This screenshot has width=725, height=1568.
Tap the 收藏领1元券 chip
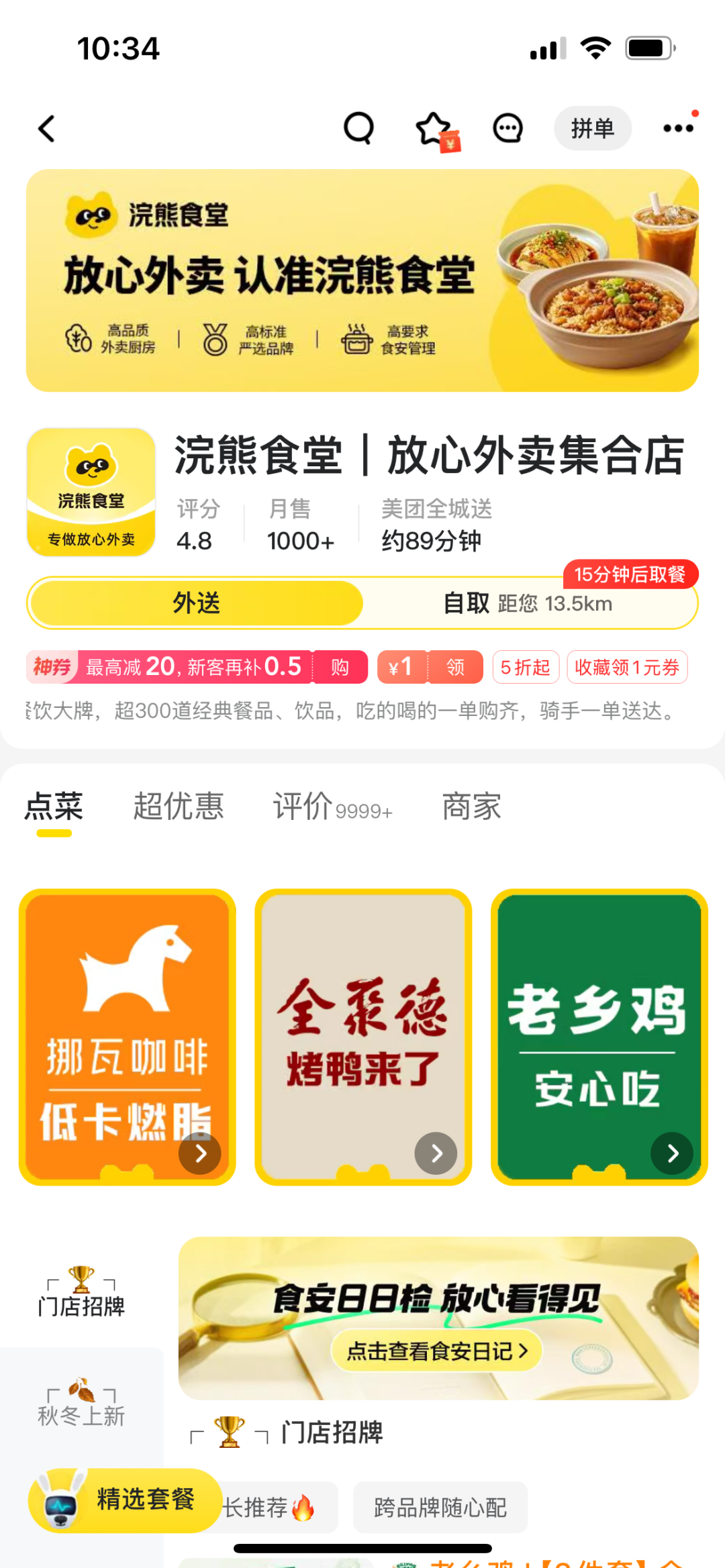point(626,667)
